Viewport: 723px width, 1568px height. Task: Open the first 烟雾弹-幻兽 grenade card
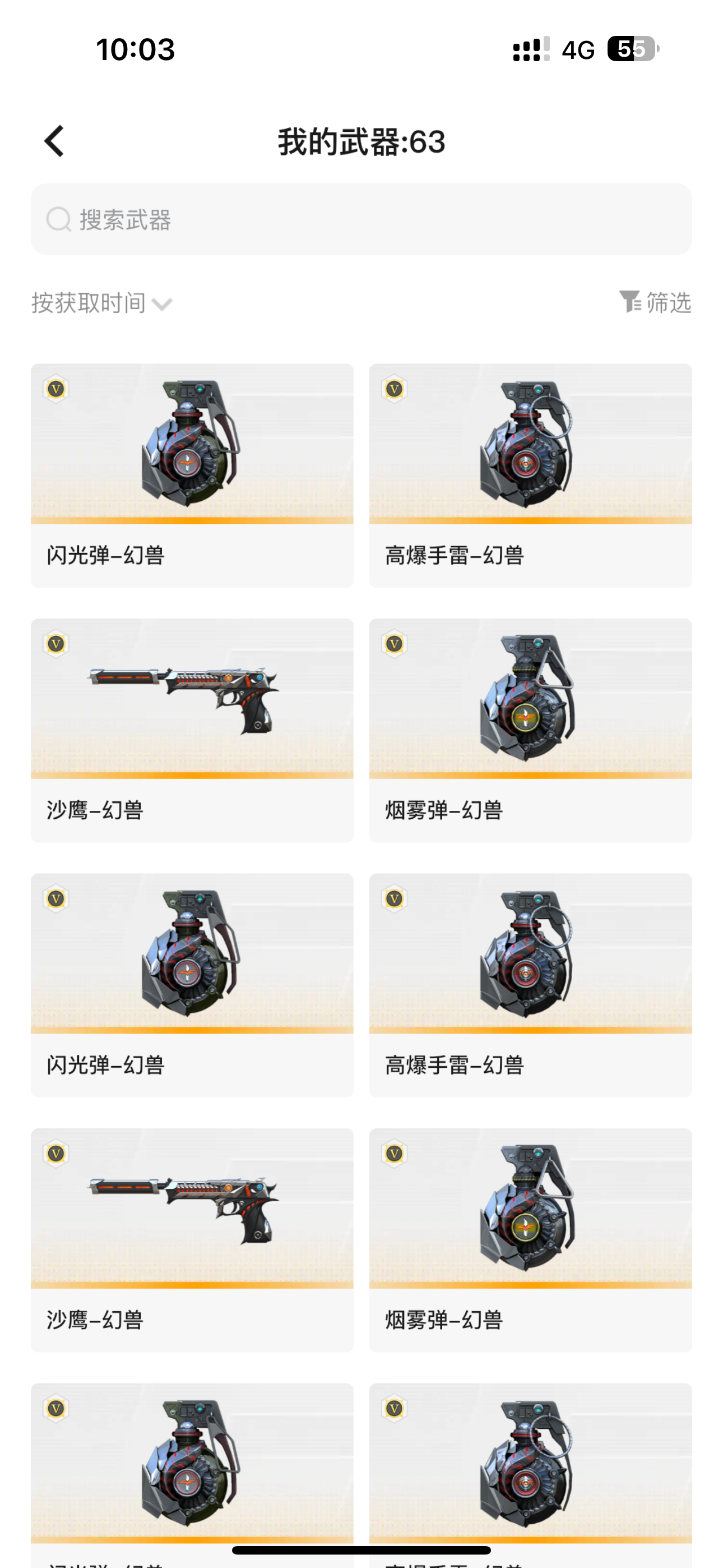click(x=530, y=730)
